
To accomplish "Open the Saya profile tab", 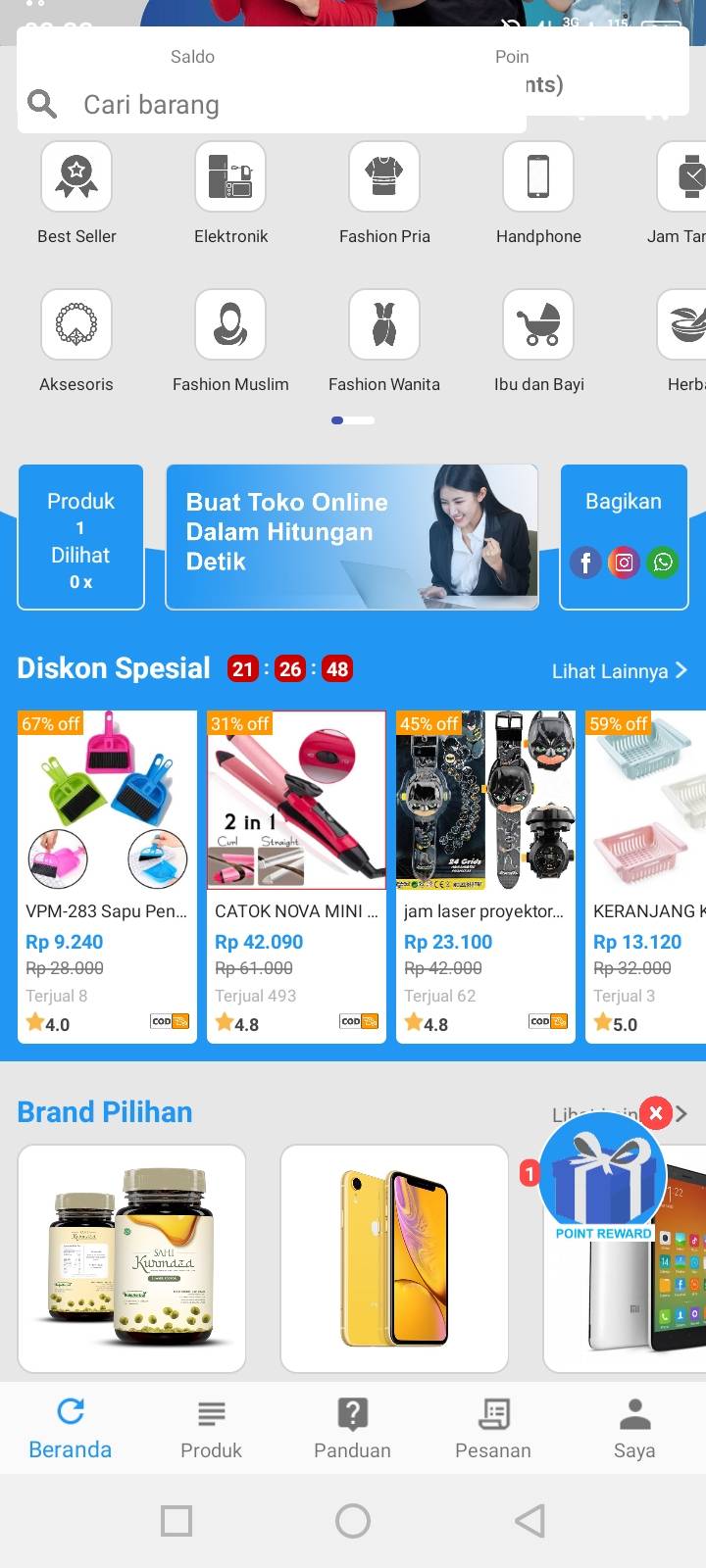I will [x=634, y=1429].
